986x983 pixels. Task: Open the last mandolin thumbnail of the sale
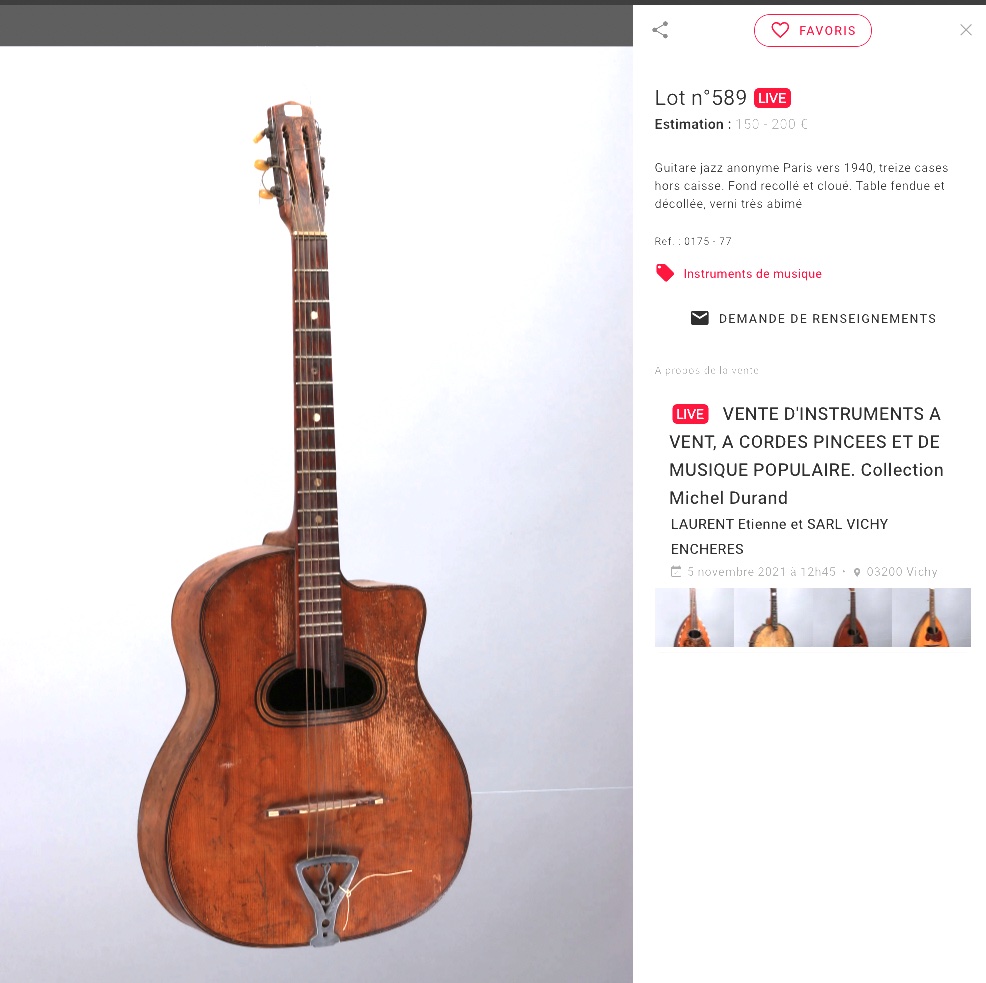pyautogui.click(x=931, y=617)
